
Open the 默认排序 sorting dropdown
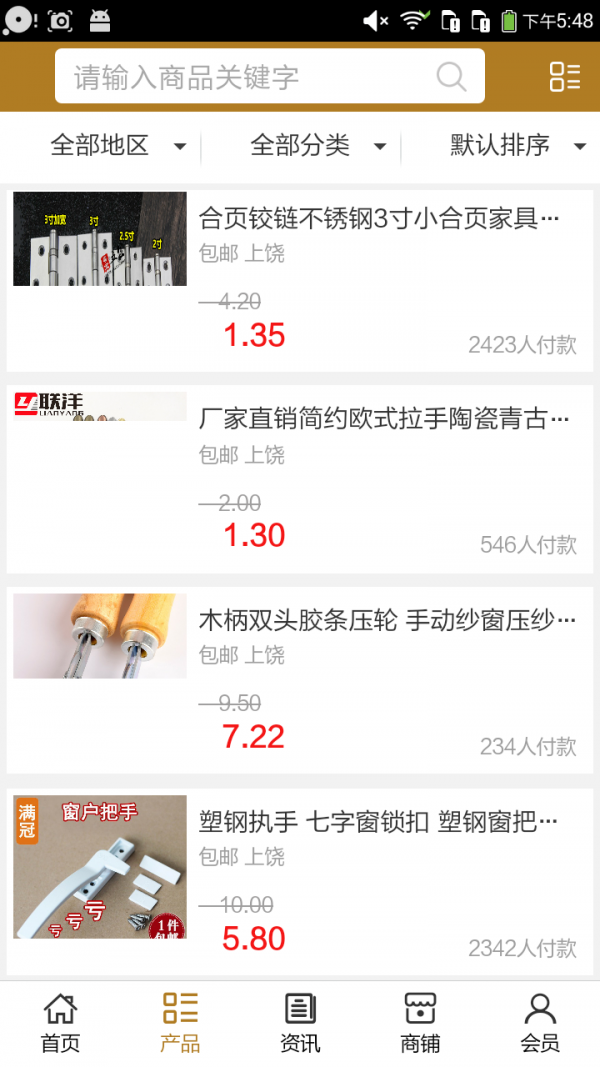(517, 146)
